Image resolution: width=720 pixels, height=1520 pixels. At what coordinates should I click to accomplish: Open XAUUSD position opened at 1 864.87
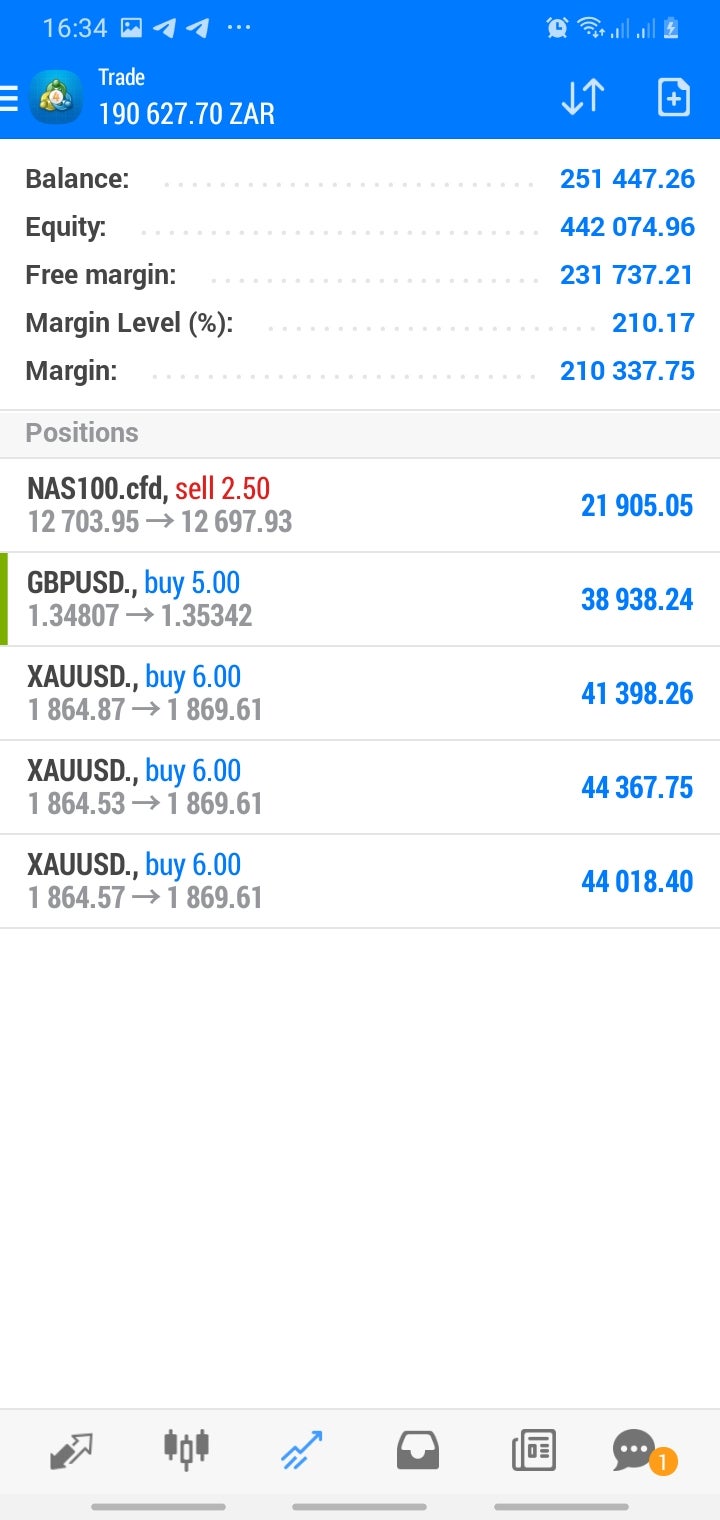point(360,694)
